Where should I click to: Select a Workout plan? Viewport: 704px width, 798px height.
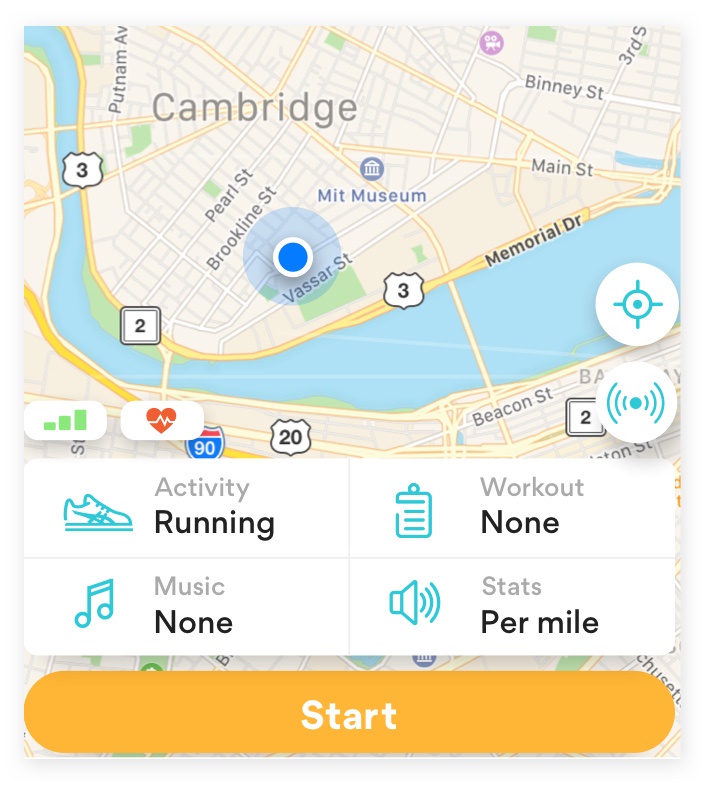click(512, 508)
